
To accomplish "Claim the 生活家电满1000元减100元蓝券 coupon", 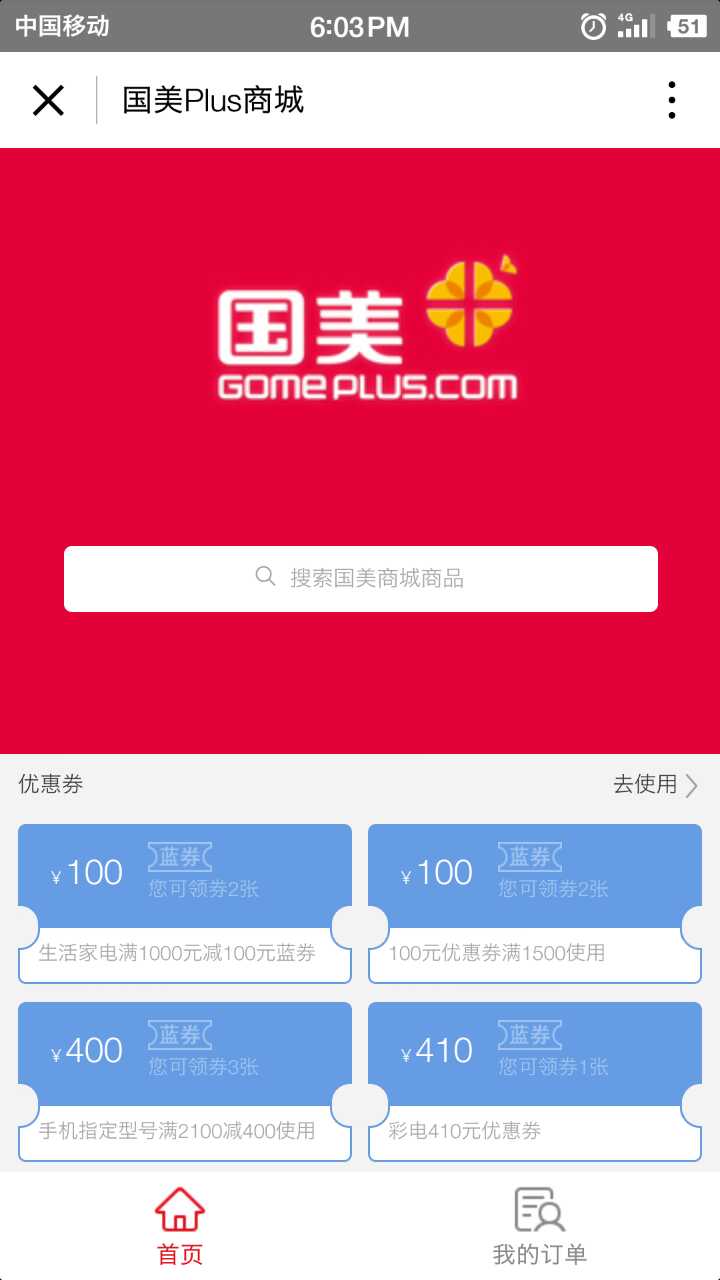I will pyautogui.click(x=185, y=903).
